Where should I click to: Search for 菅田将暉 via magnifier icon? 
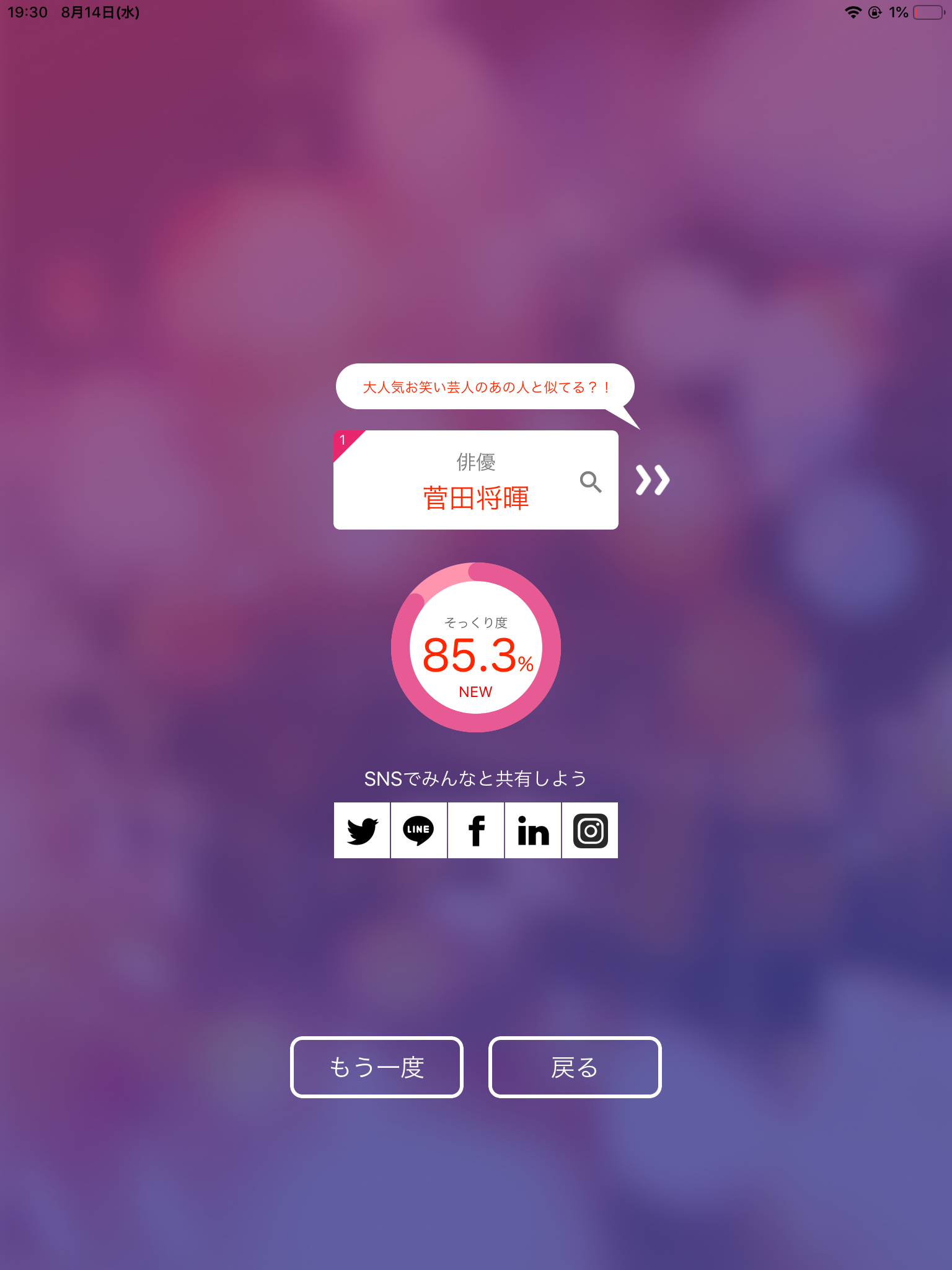(x=590, y=481)
